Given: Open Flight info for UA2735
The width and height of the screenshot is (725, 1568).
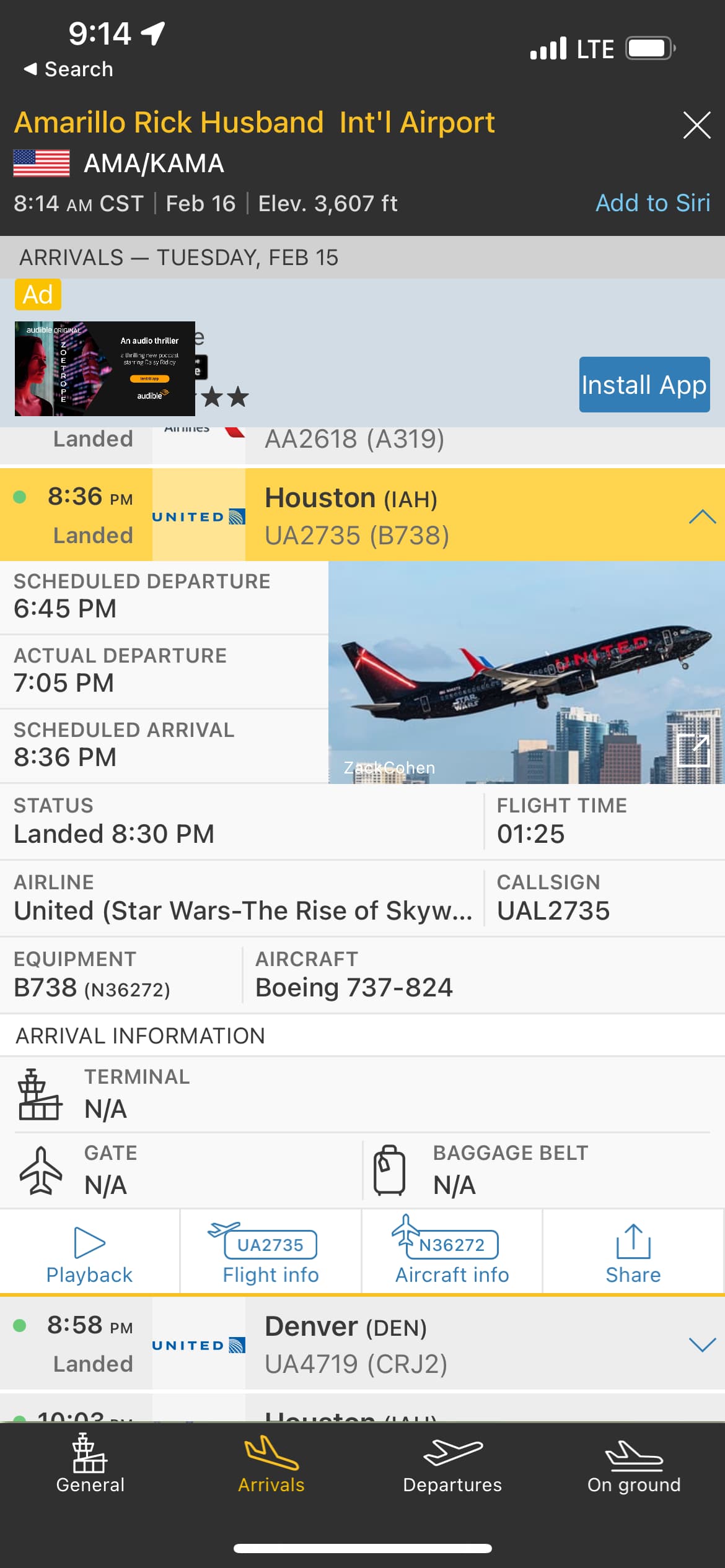Looking at the screenshot, I should (271, 1252).
